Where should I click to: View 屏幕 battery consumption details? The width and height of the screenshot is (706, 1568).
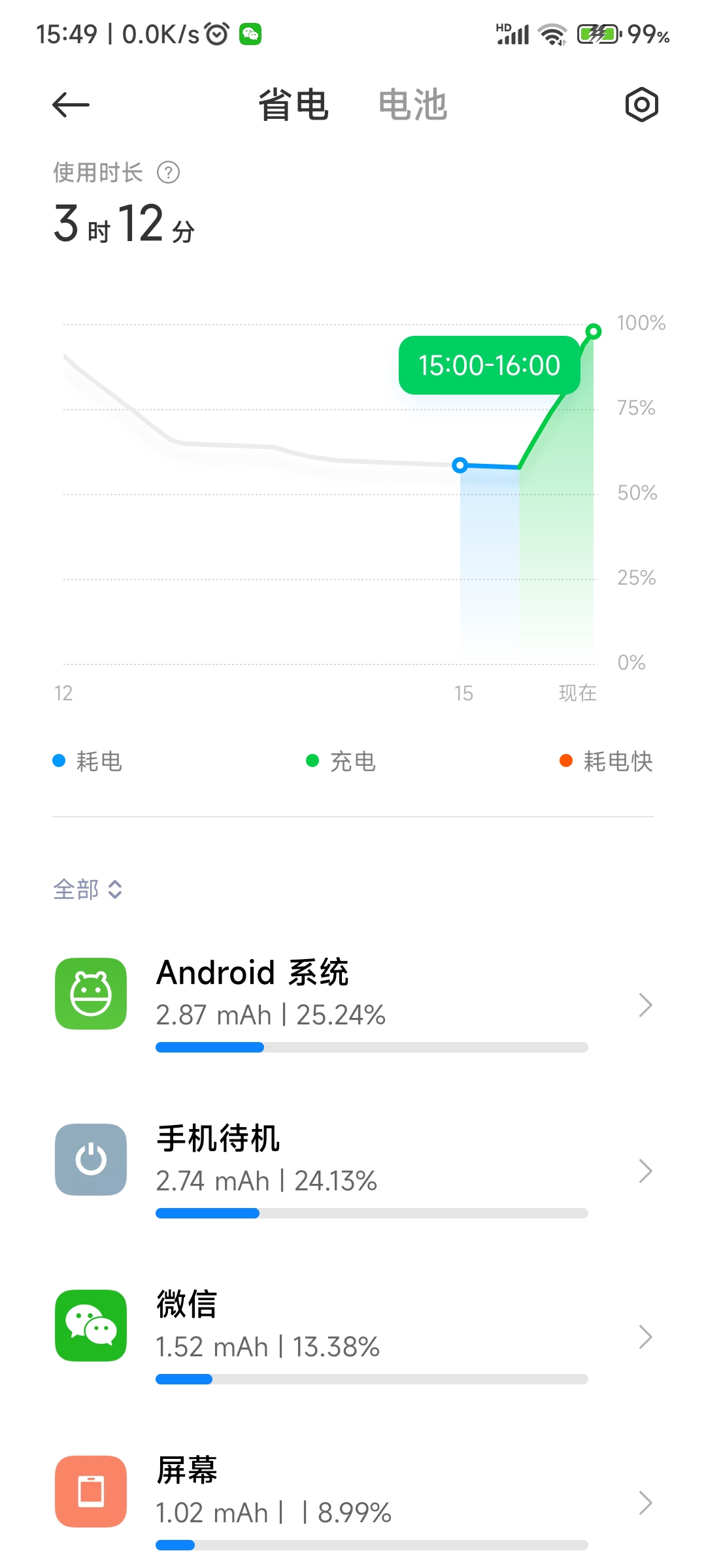coord(353,1501)
